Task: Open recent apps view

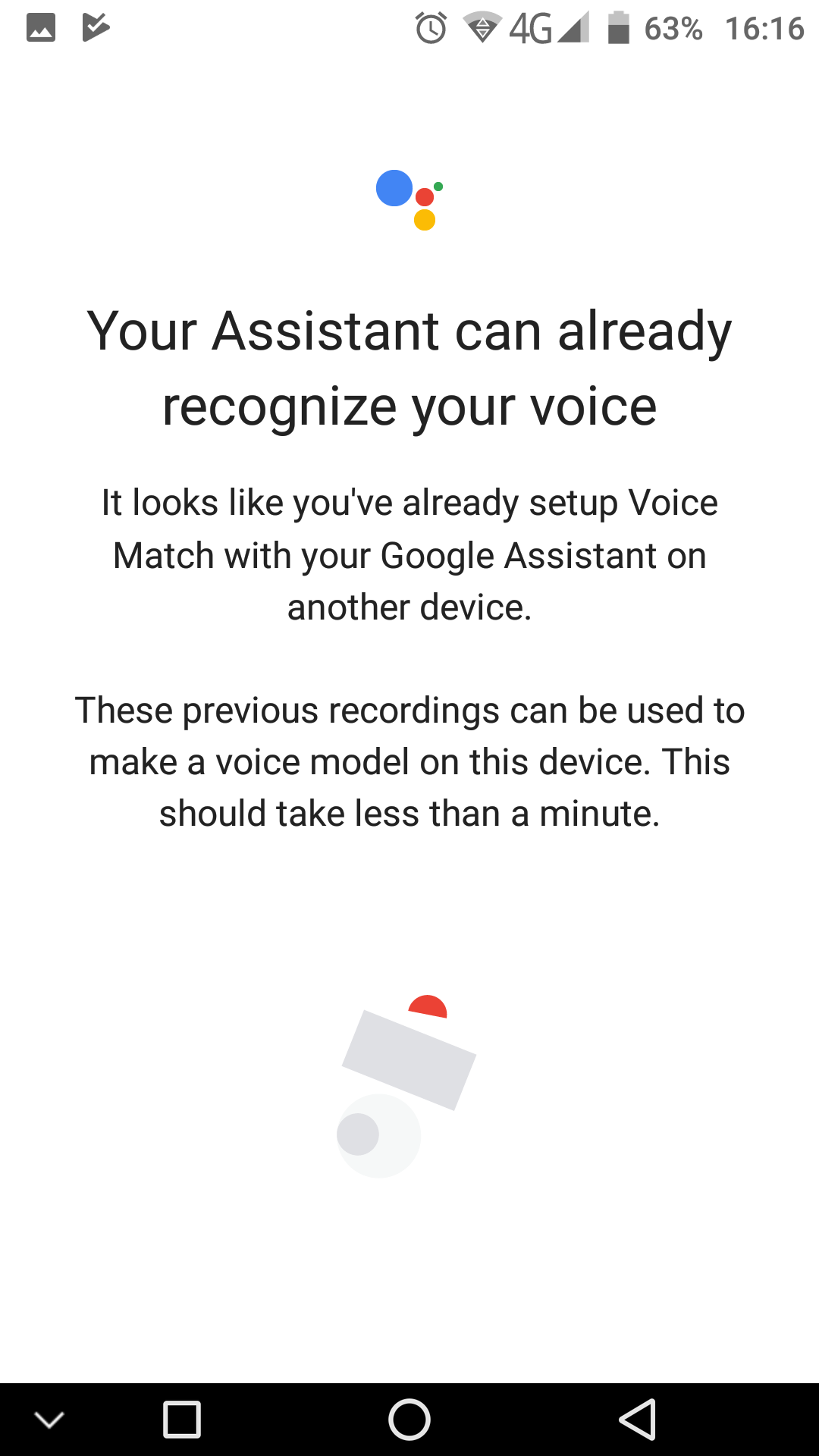Action: coord(182,1419)
